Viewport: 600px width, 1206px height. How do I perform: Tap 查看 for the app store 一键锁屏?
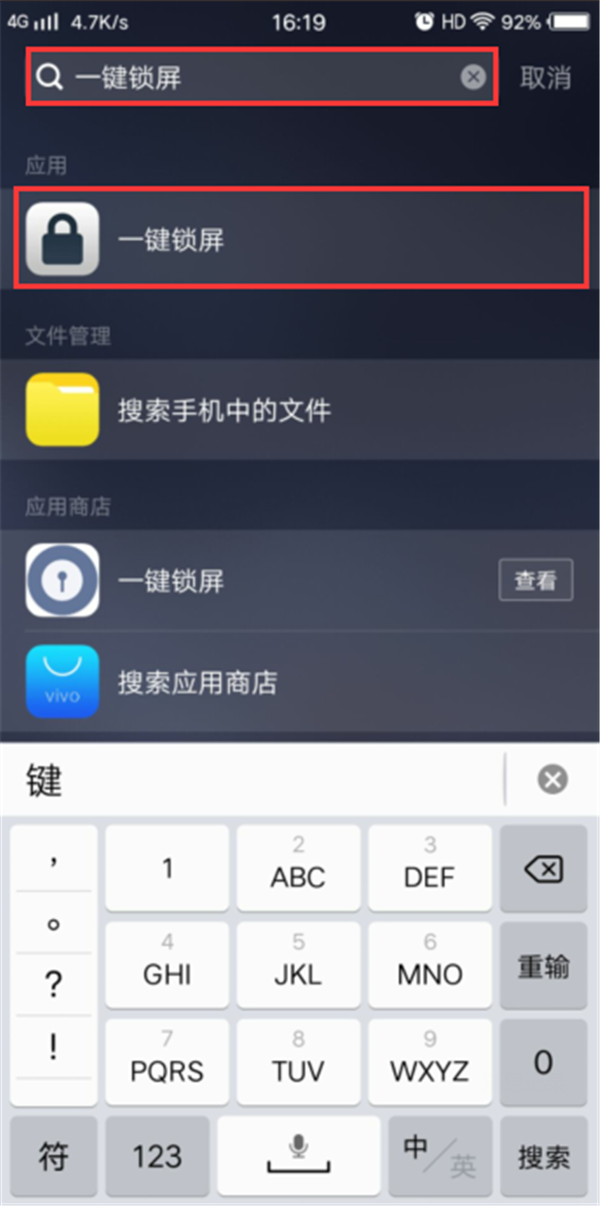536,580
